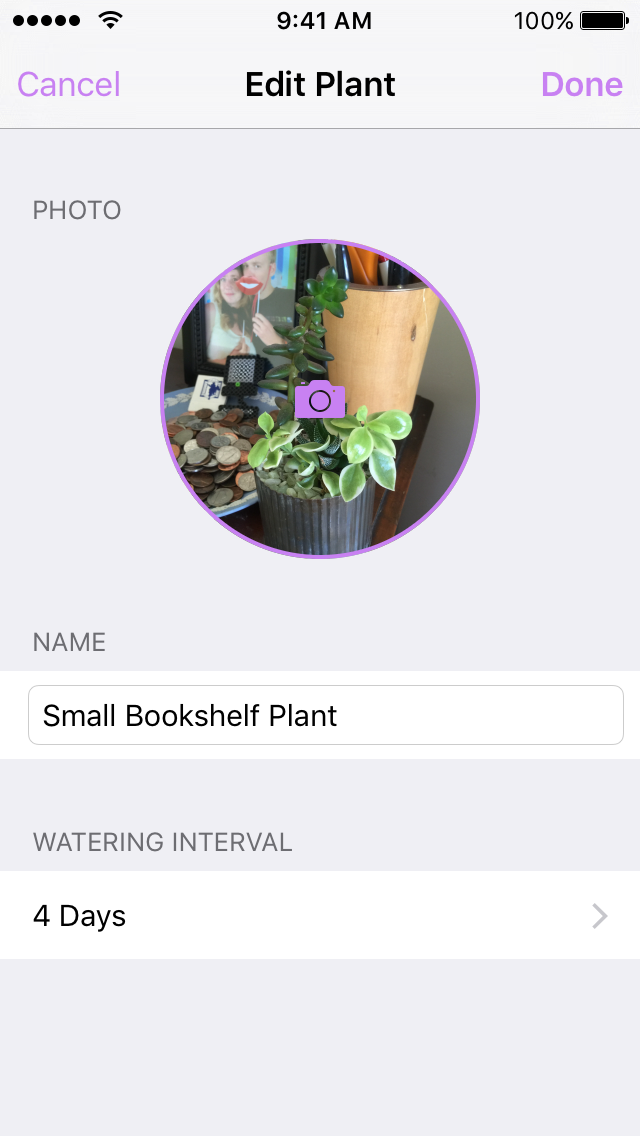The width and height of the screenshot is (640, 1136).
Task: Tap Done to save plant changes
Action: point(581,85)
